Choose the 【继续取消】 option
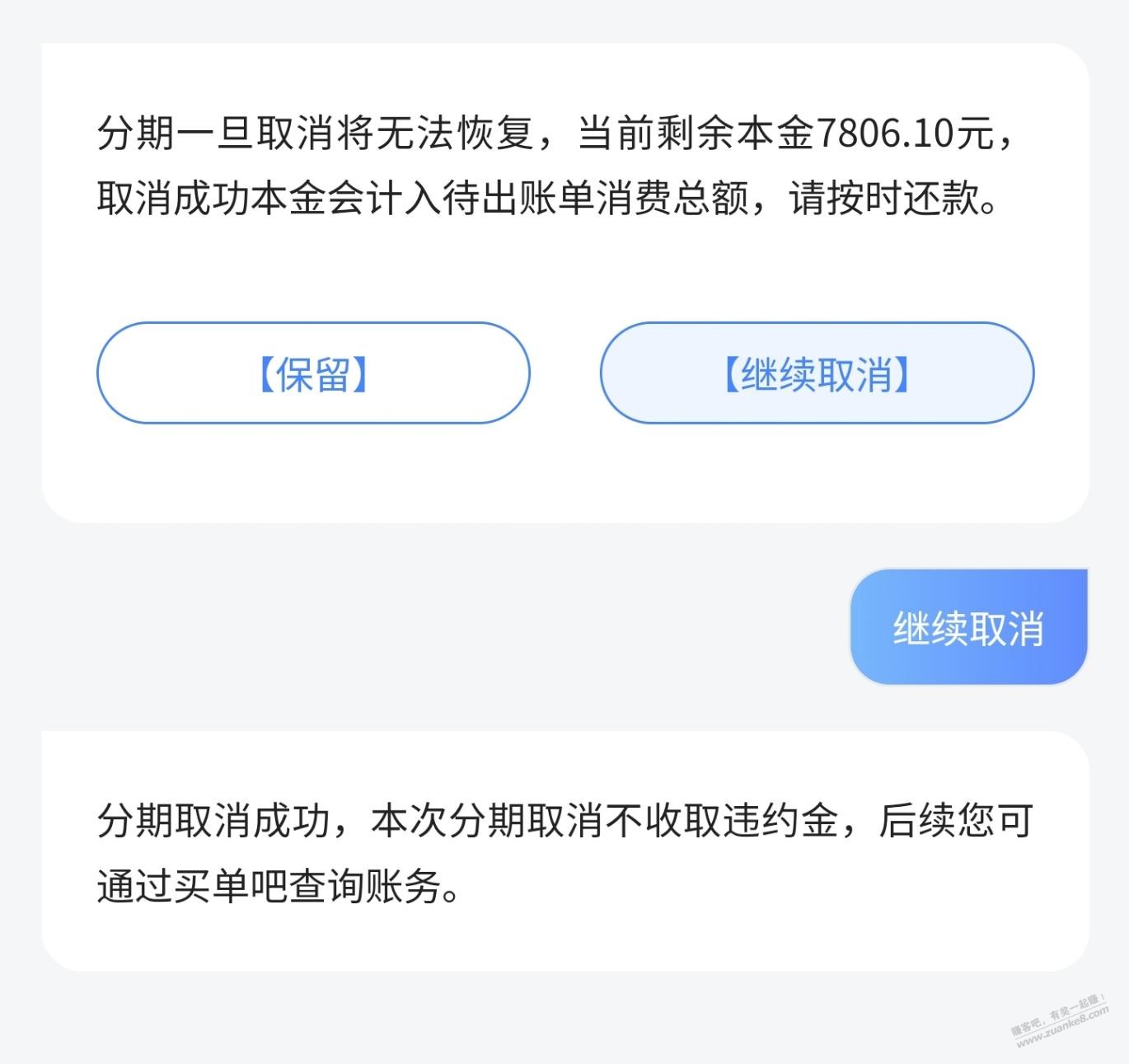 pos(816,373)
